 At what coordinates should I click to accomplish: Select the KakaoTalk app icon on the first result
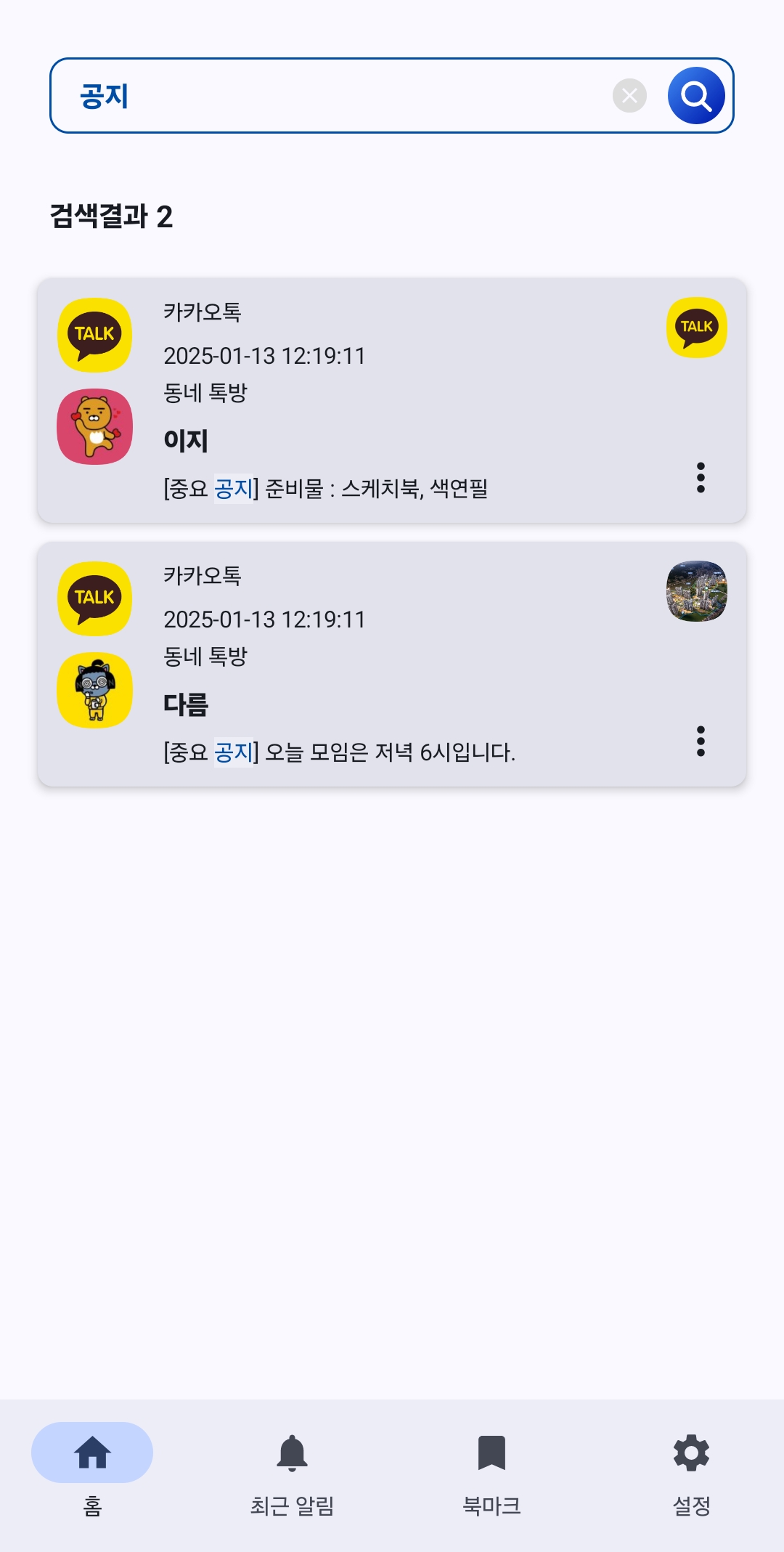pyautogui.click(x=94, y=335)
